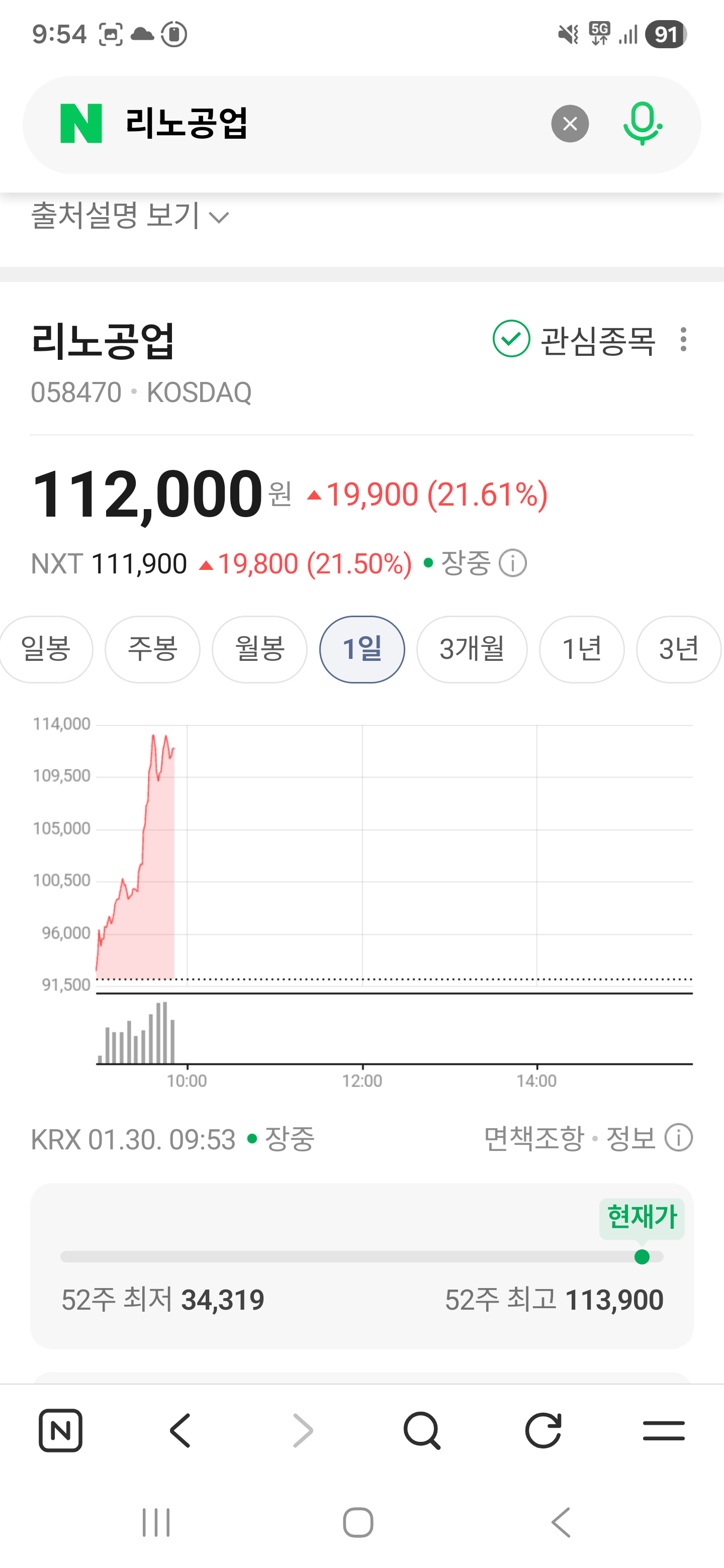Toggle 관심종목 for 리노공업
Screen dimensions: 724x1568
[573, 340]
